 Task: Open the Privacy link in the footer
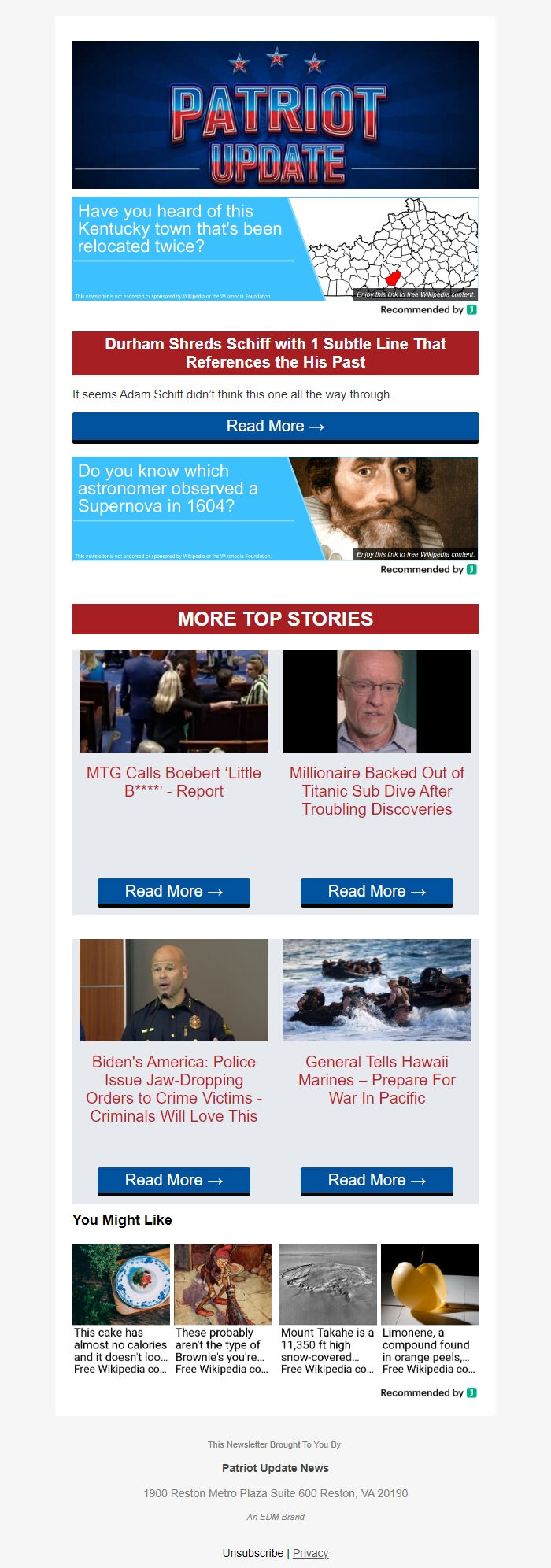point(310,1553)
